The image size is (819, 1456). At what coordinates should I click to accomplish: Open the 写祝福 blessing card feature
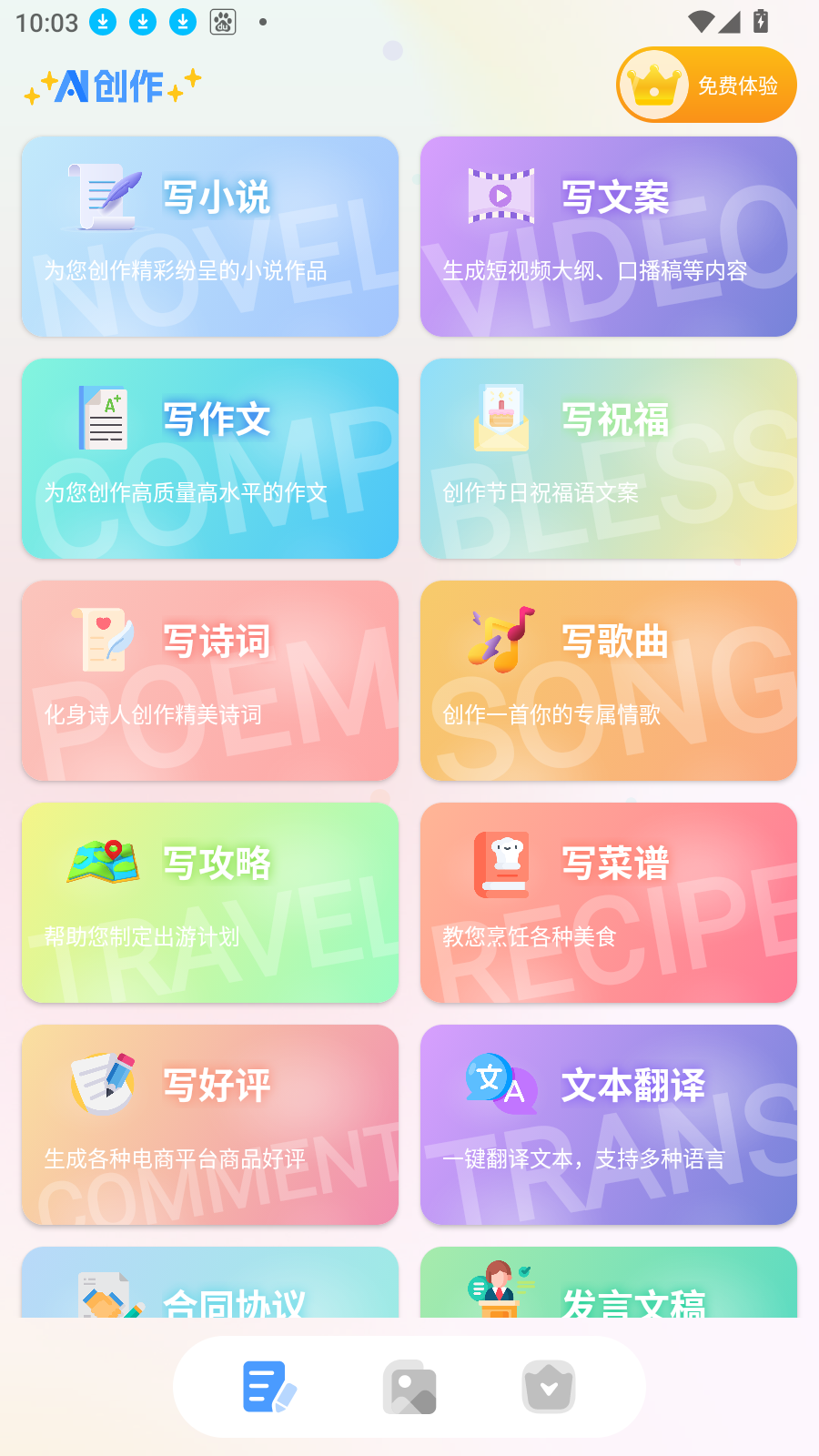click(608, 460)
